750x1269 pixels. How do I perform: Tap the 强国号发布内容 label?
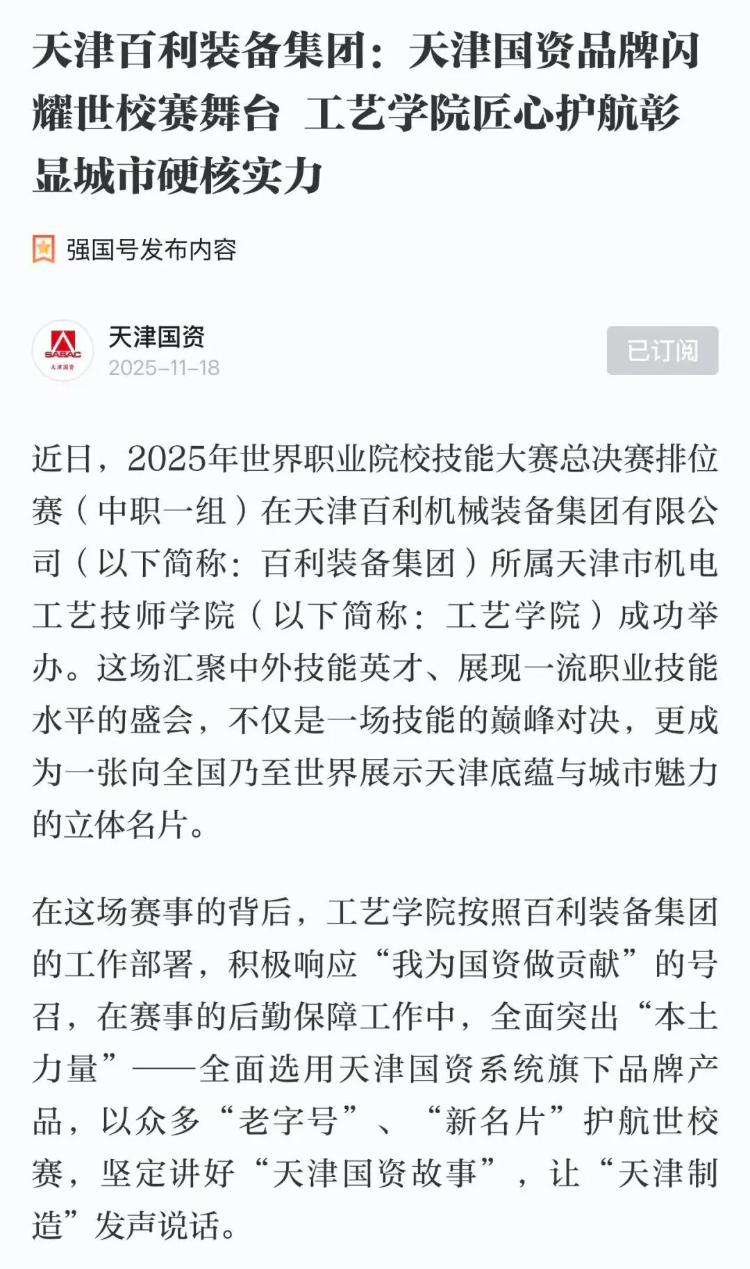point(151,249)
